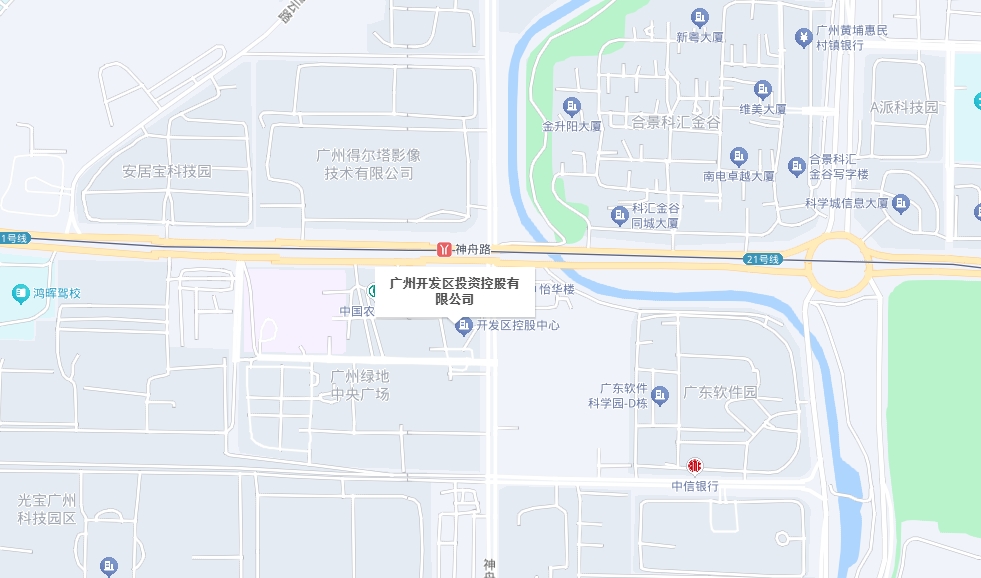Open the 科学城信息大厦 building marker

902,203
